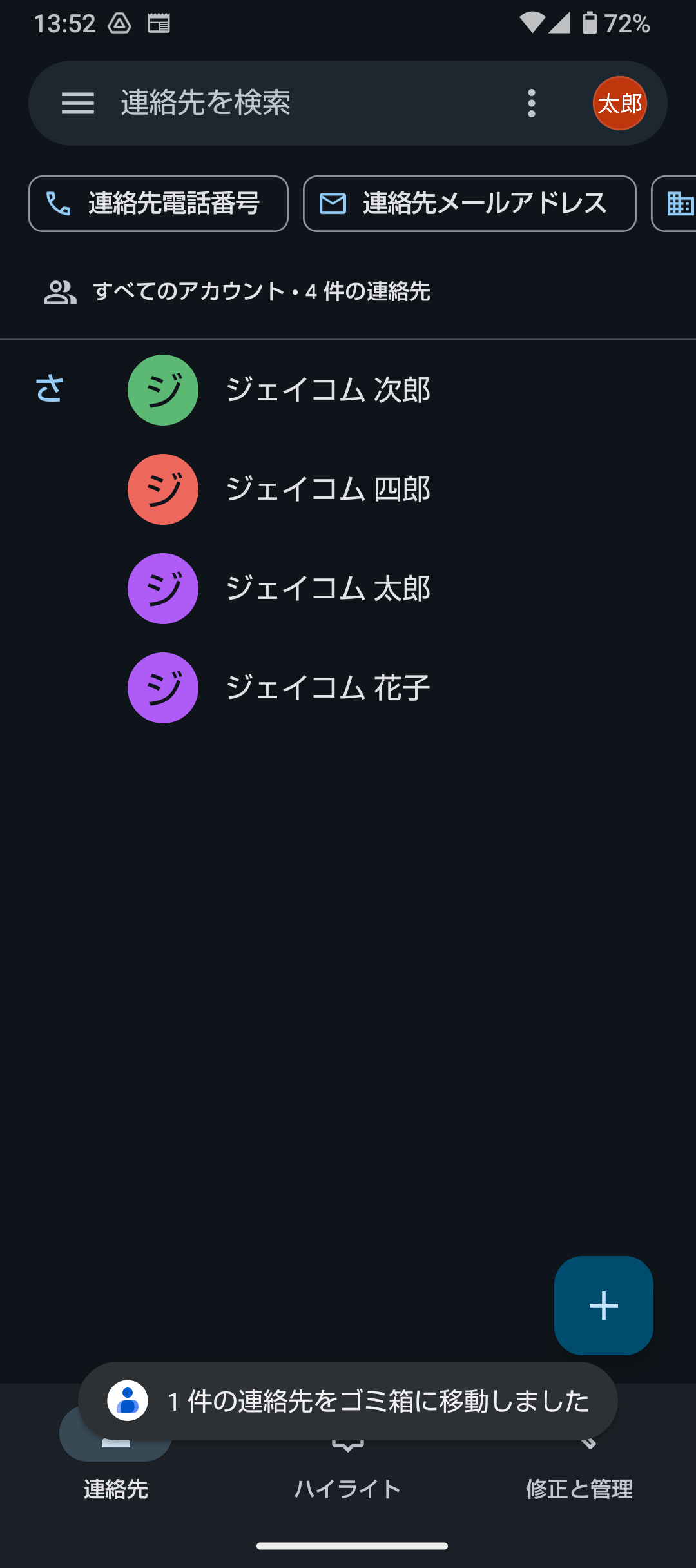
Task: Open the navigation drawer menu
Action: [78, 103]
